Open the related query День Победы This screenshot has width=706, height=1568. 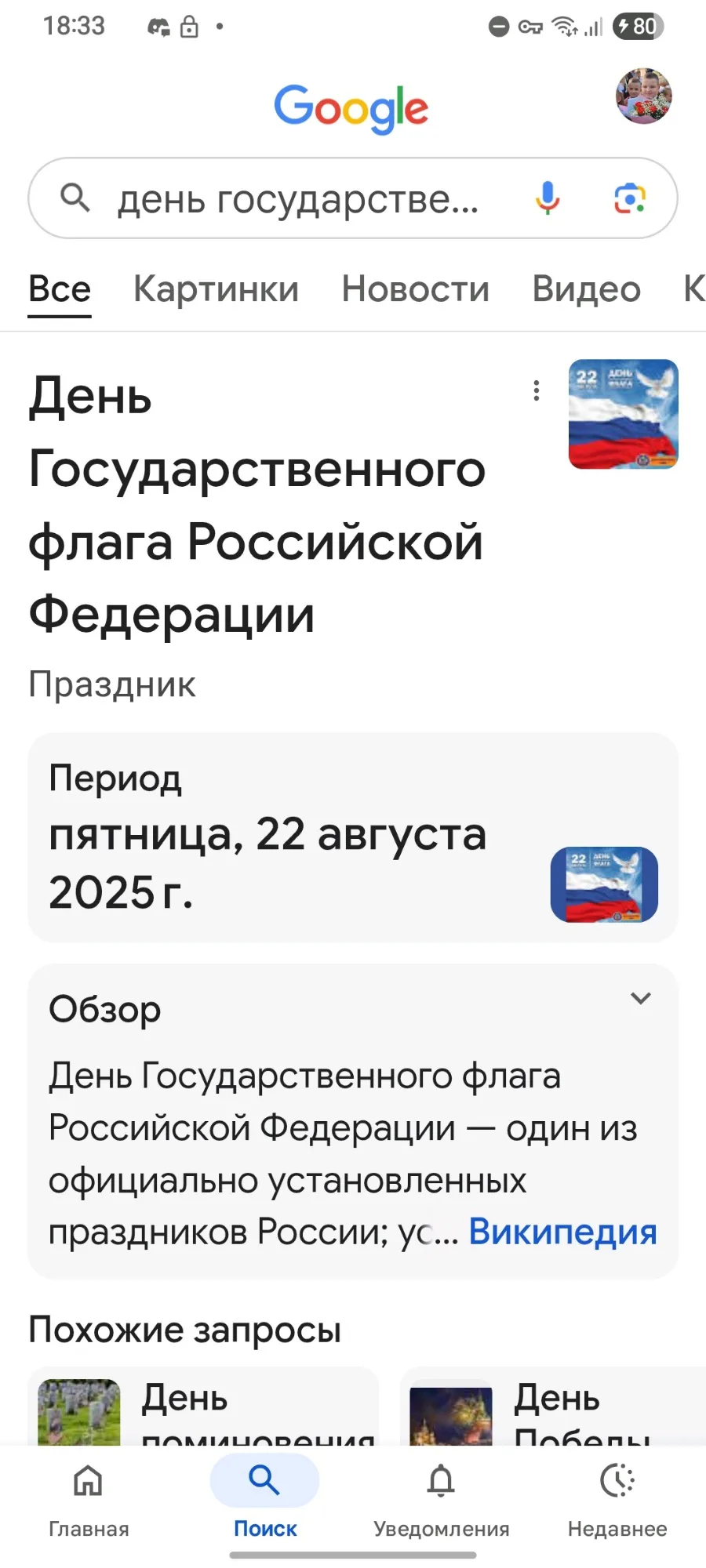[x=553, y=1406]
